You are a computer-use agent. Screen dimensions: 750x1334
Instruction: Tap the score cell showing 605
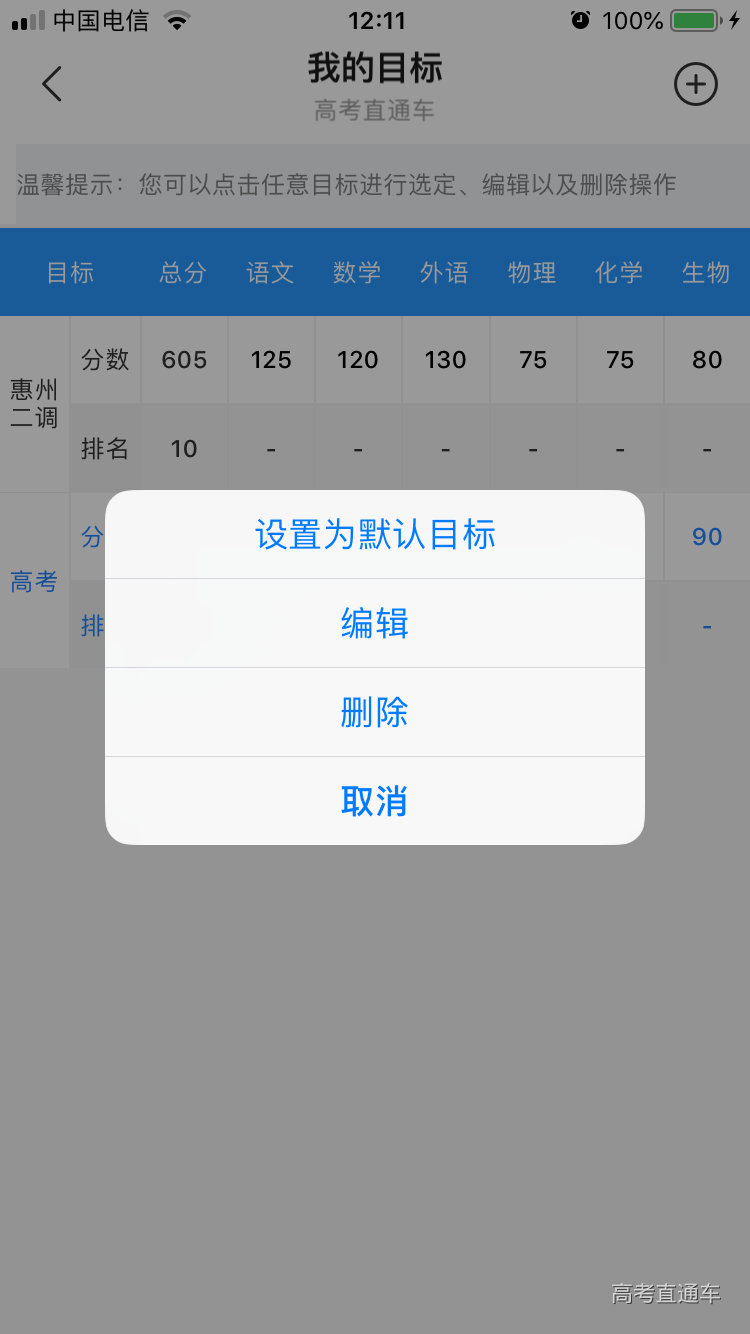(x=184, y=360)
